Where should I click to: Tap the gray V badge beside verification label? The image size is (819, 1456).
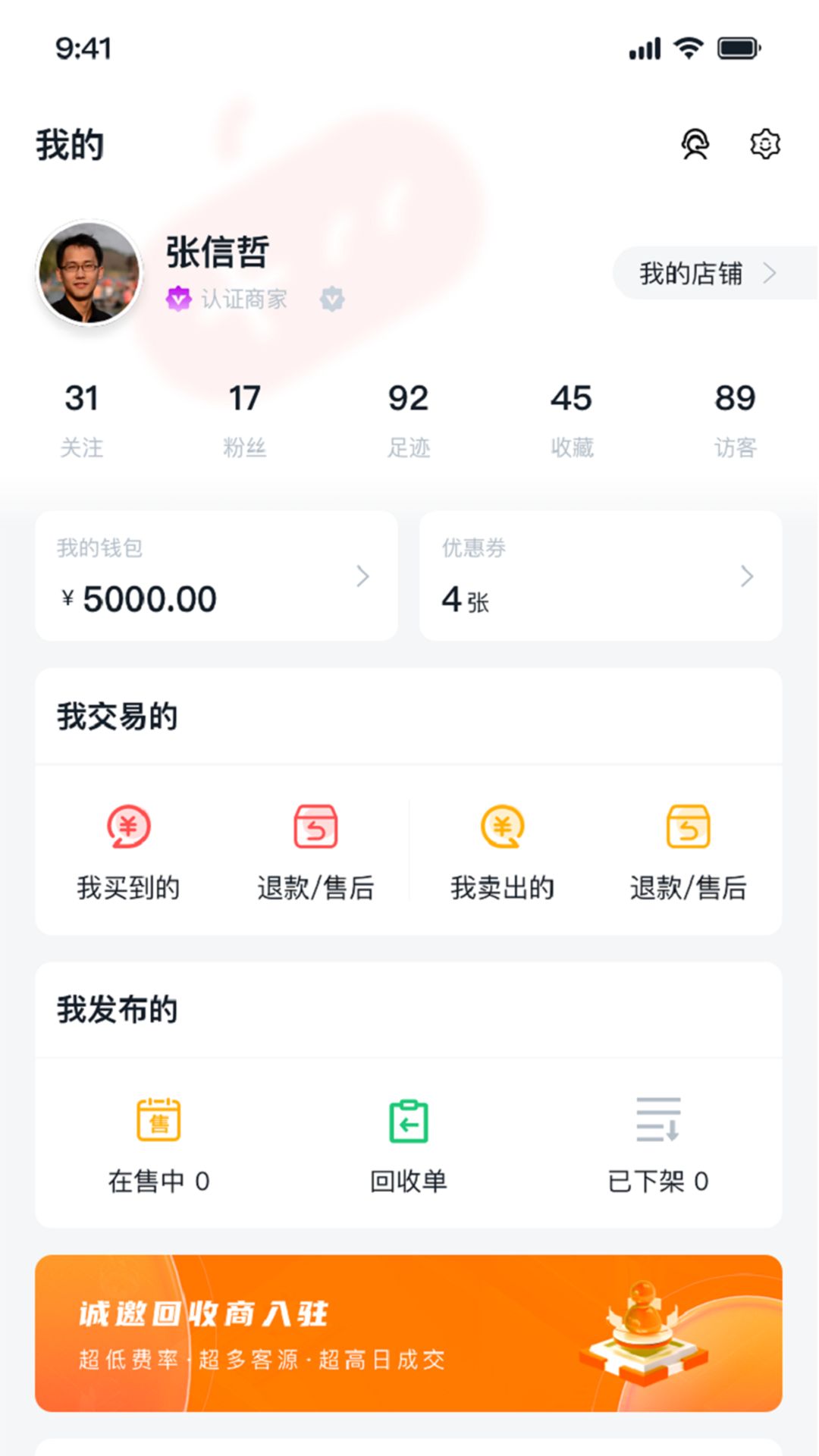tap(331, 300)
